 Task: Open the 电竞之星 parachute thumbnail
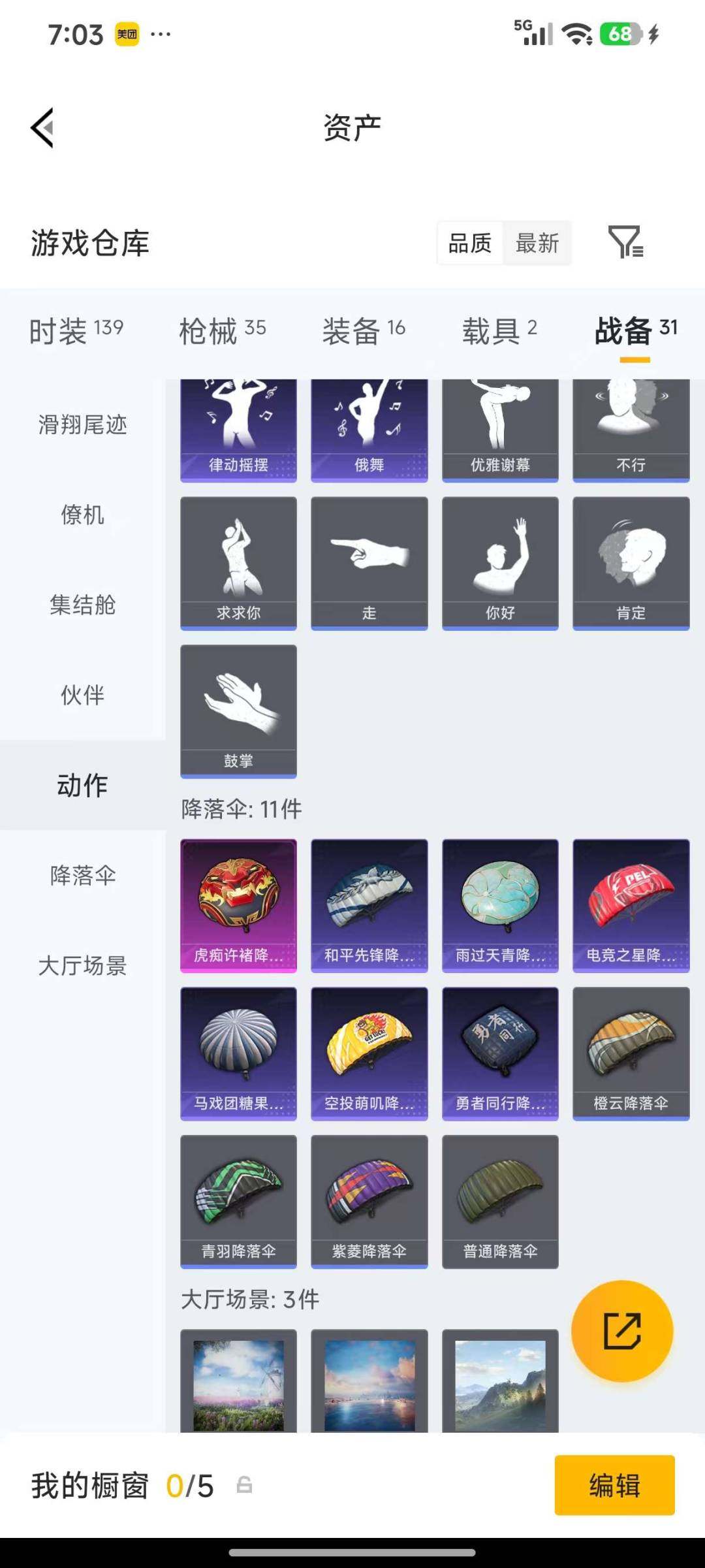point(631,904)
